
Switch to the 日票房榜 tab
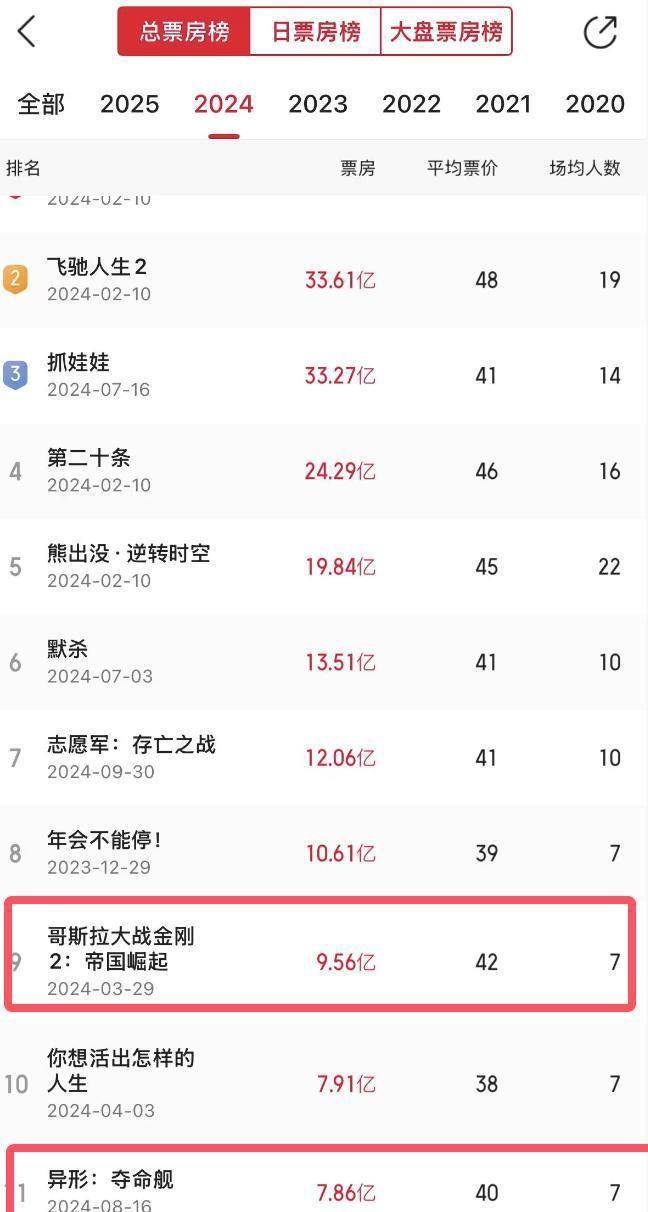pyautogui.click(x=315, y=31)
